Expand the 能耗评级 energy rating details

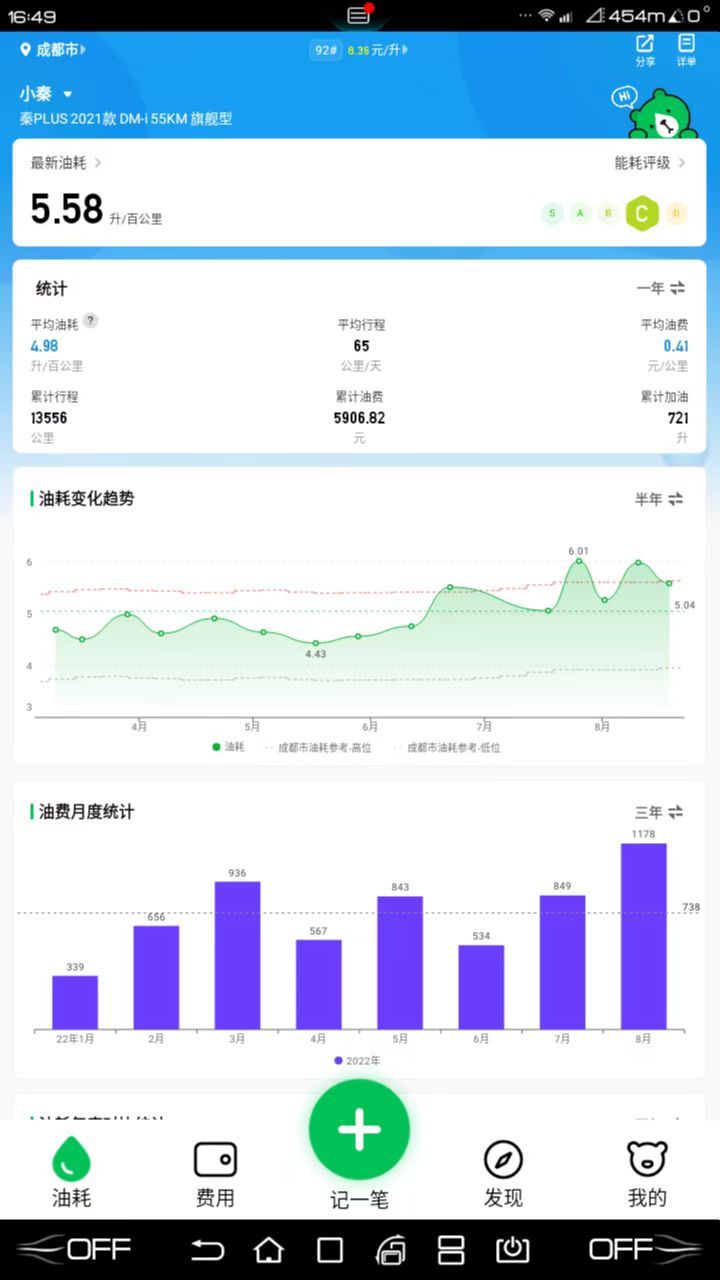(x=650, y=163)
